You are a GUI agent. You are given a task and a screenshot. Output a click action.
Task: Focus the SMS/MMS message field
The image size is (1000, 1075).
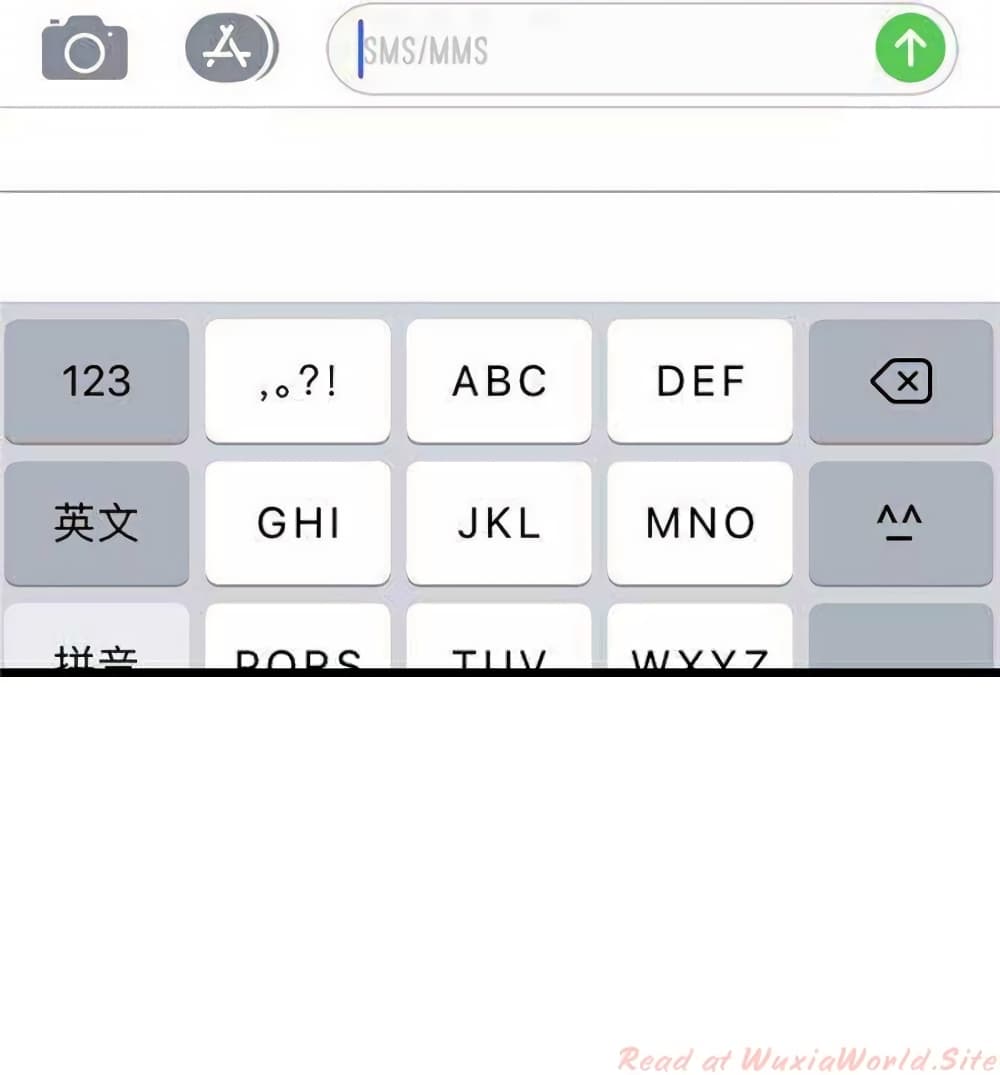point(610,49)
